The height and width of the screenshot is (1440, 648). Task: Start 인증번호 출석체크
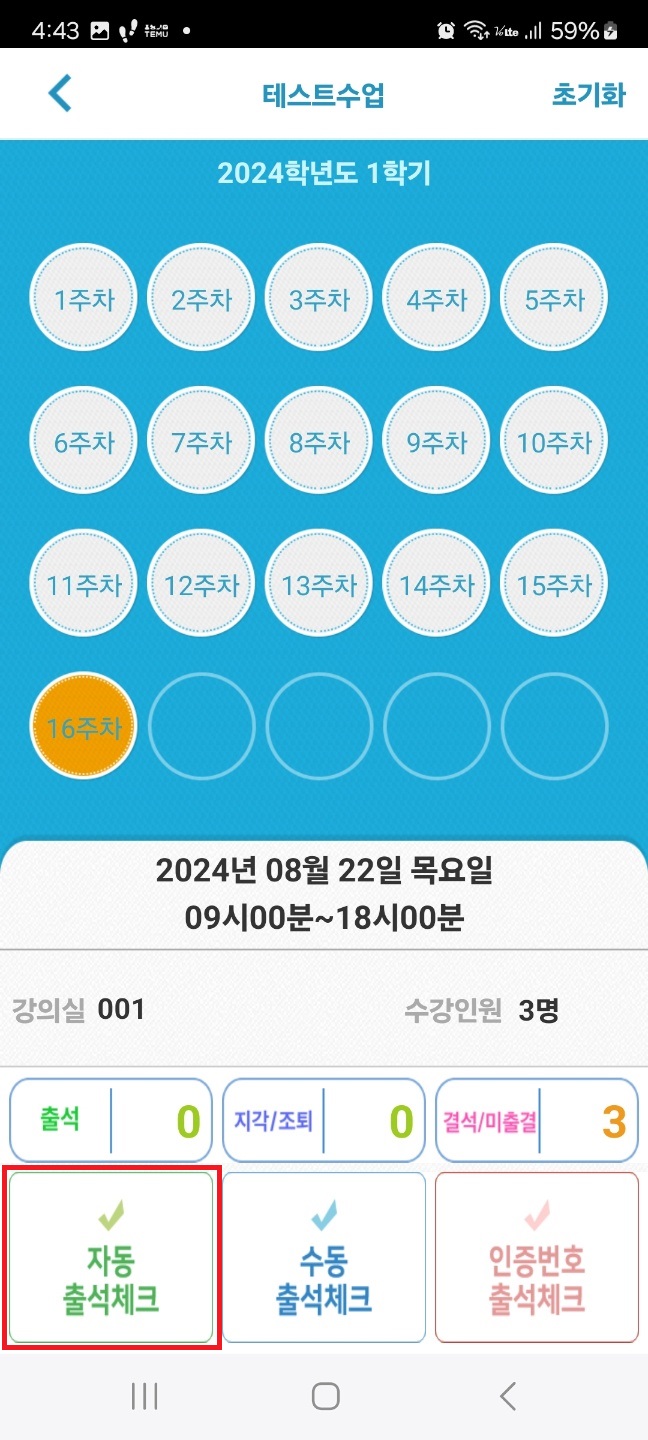pos(537,1259)
